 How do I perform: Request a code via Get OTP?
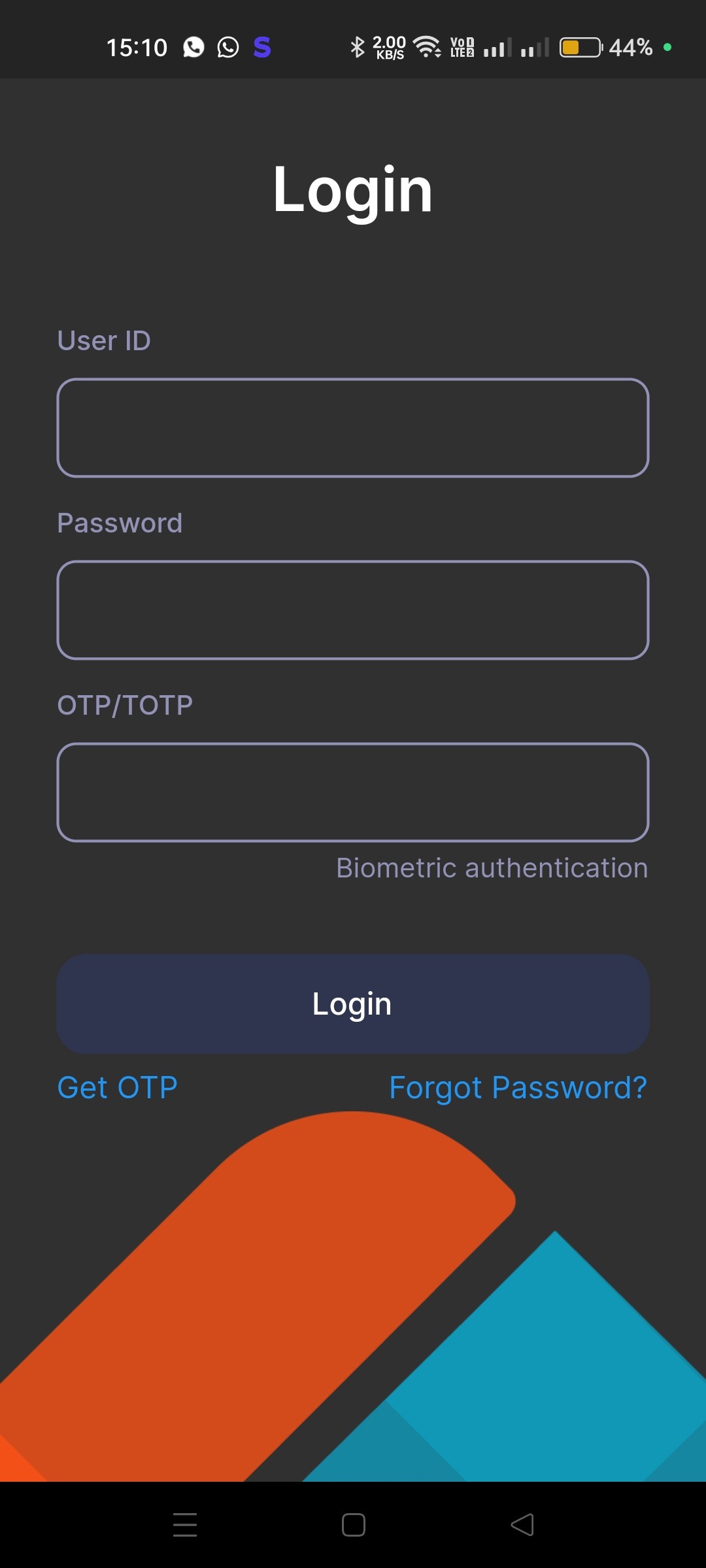118,1088
